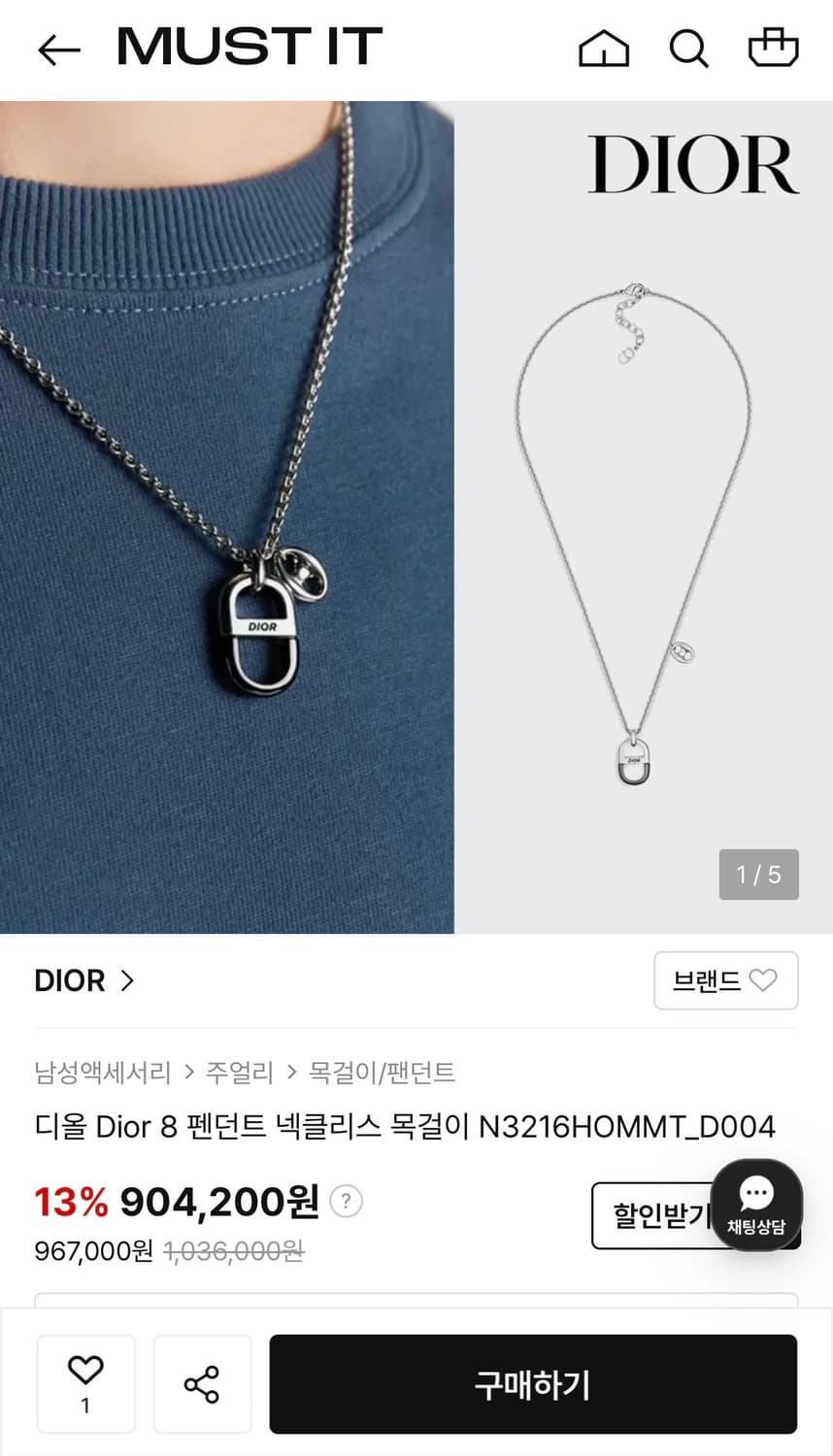
Task: Open the 목걸이/팬던트 breadcrumb category
Action: (383, 1073)
